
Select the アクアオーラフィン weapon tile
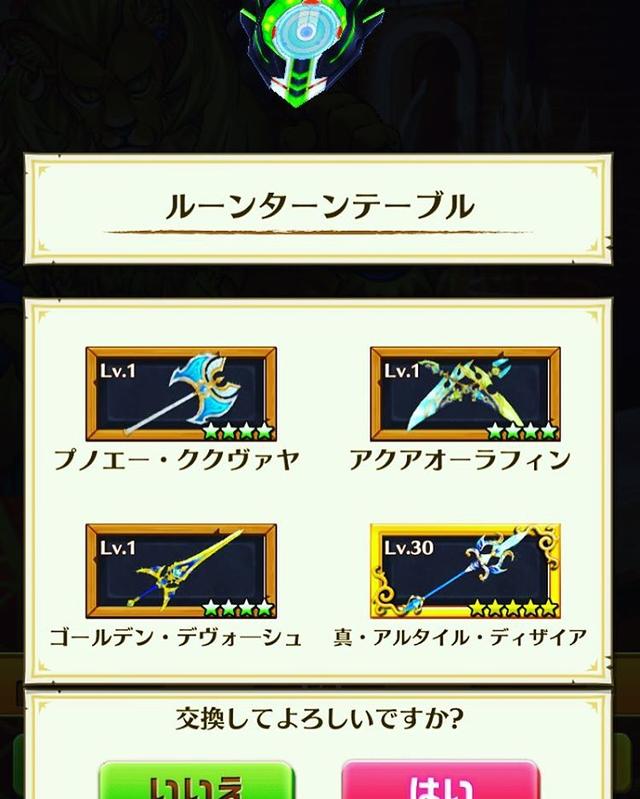465,394
